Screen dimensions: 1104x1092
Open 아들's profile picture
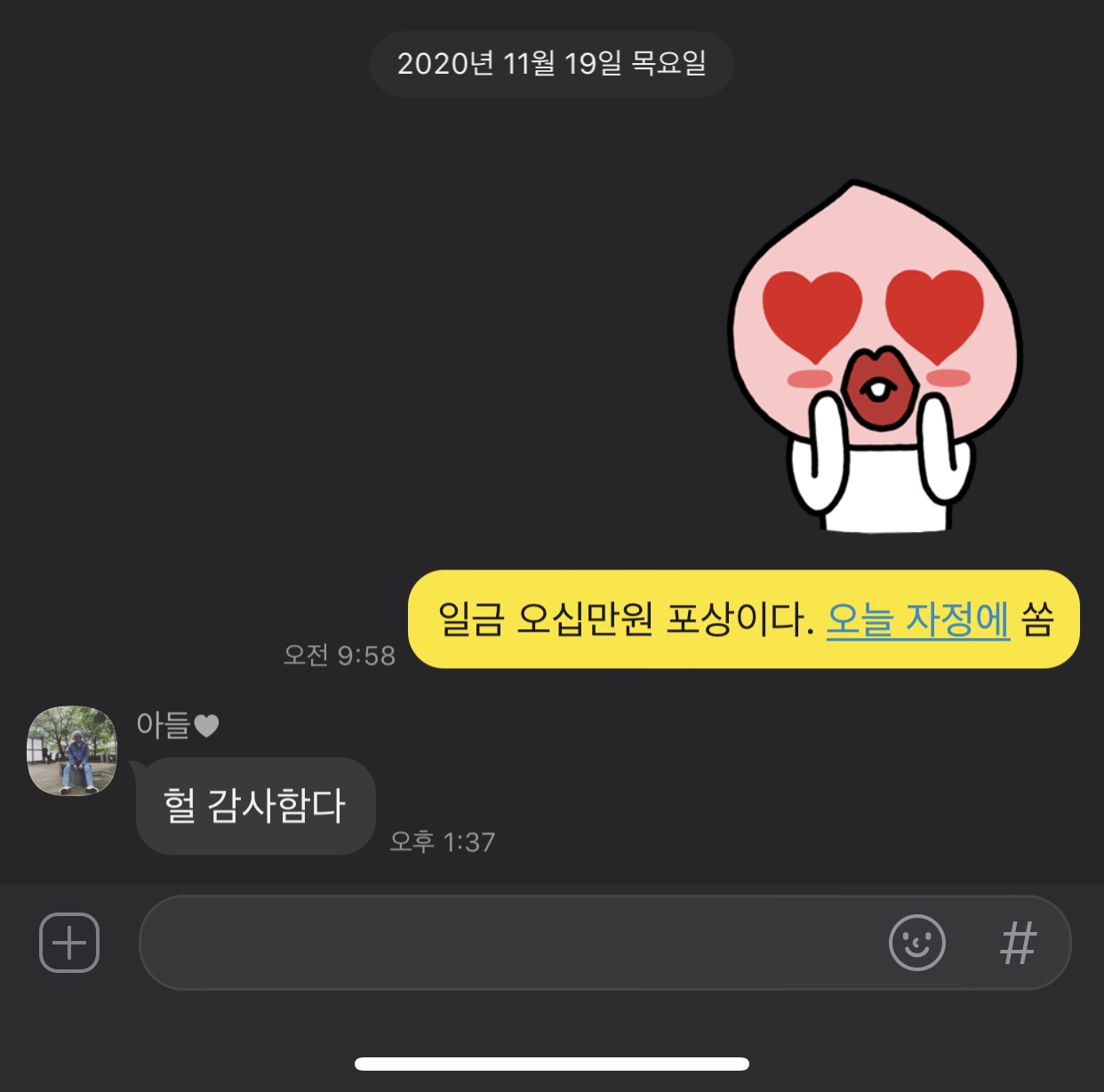[72, 751]
